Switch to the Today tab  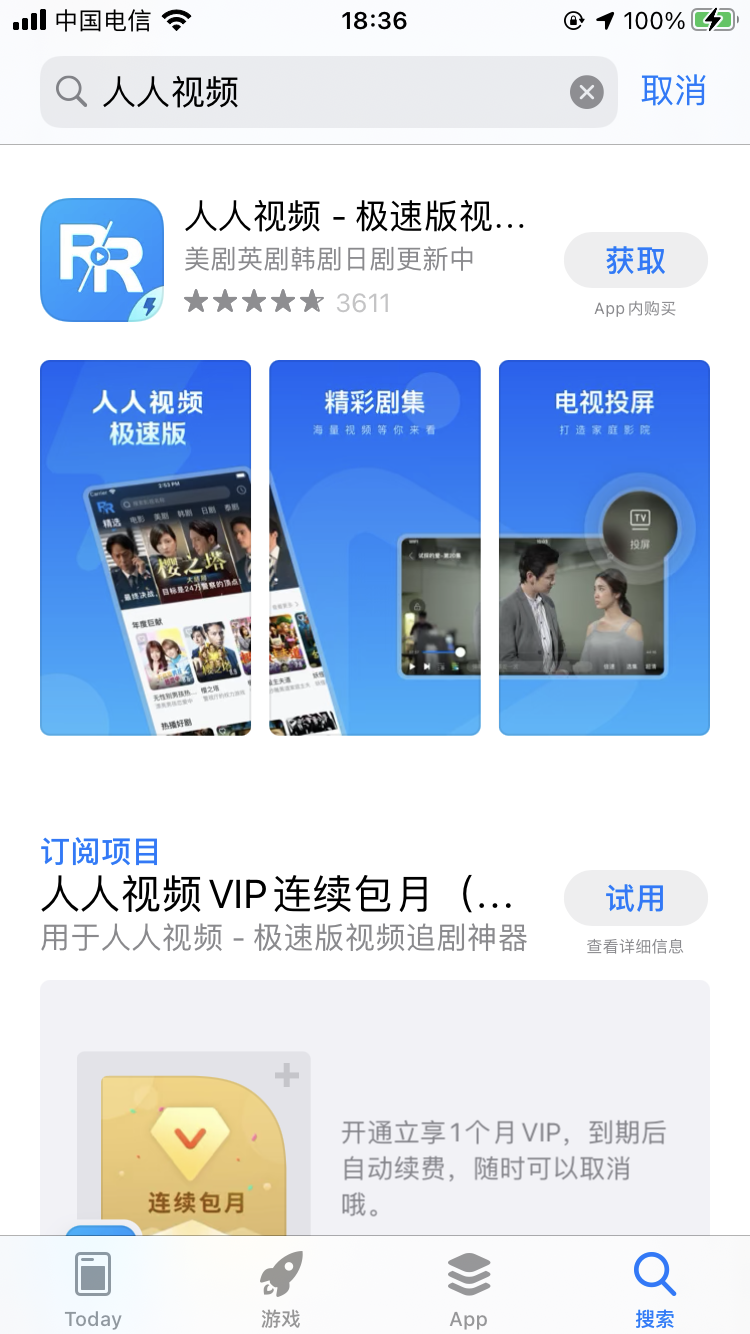[93, 1290]
